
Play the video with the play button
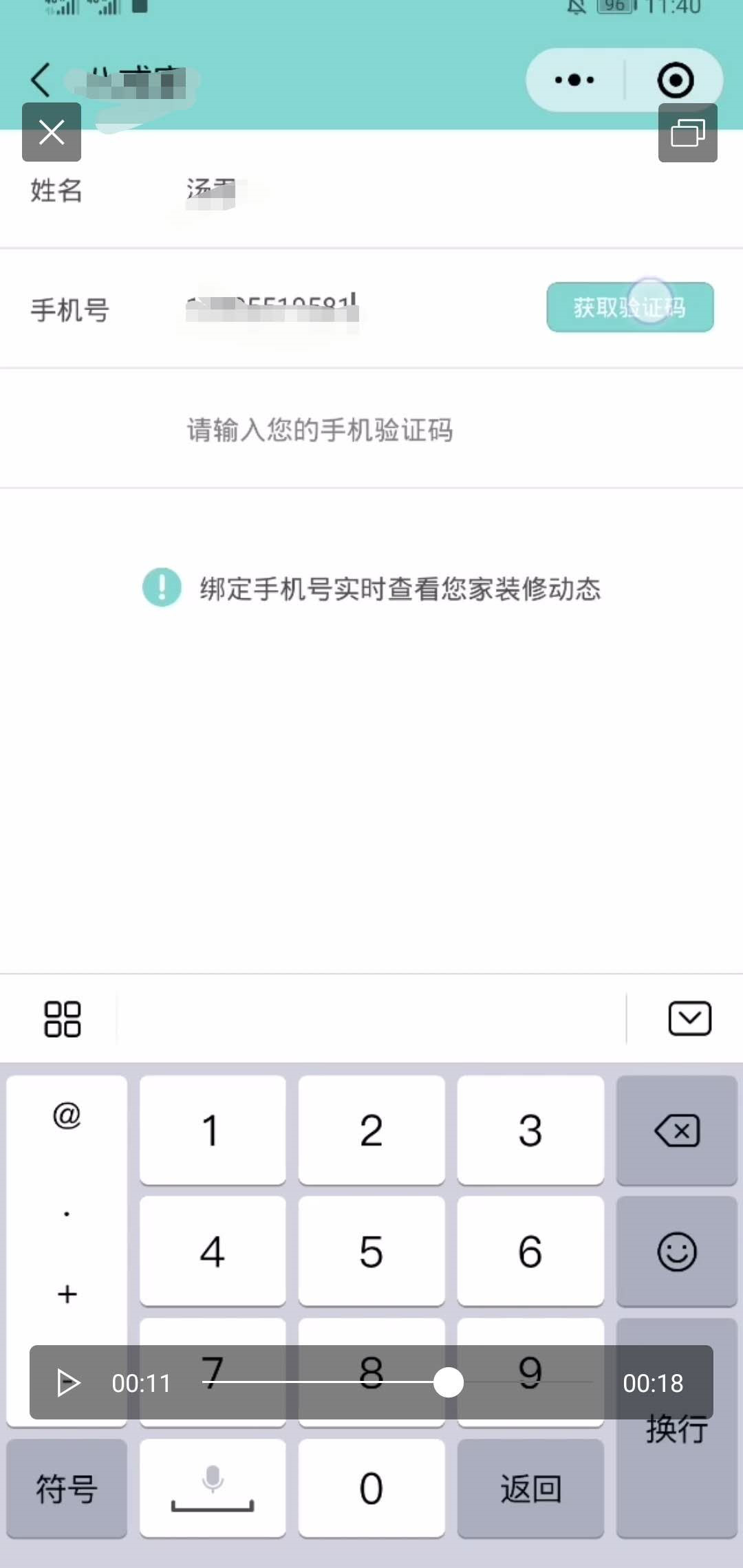pyautogui.click(x=68, y=1382)
